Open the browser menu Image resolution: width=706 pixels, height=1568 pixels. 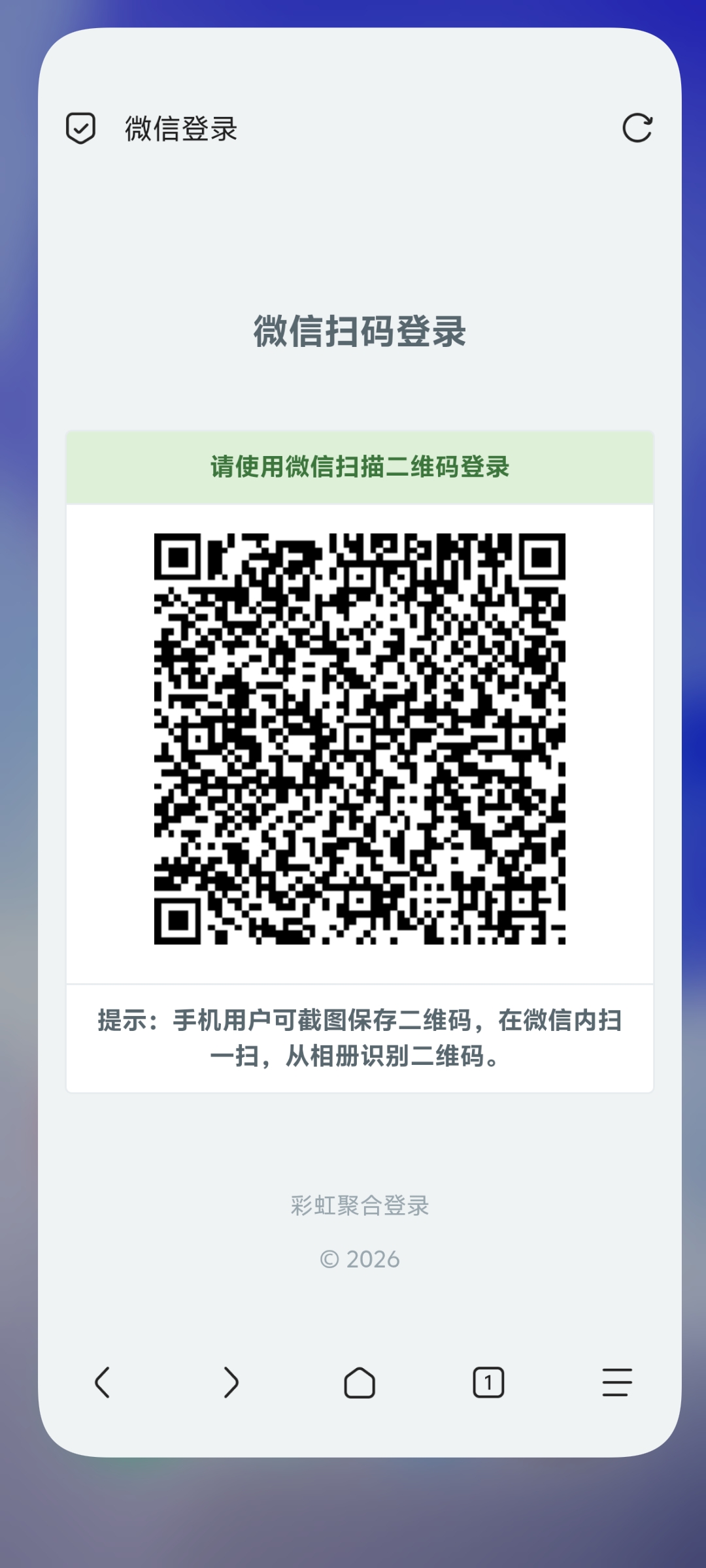[616, 1382]
